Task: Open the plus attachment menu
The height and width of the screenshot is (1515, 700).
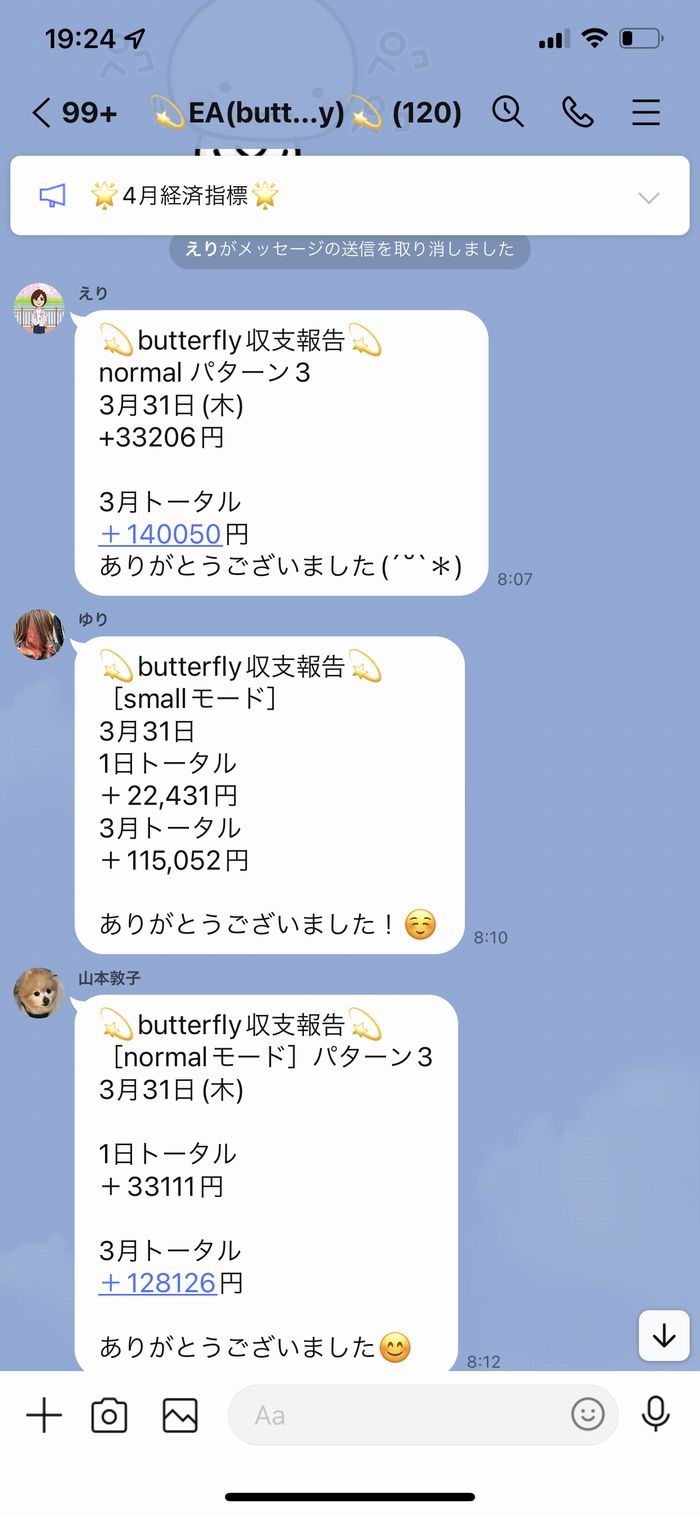Action: coord(44,1415)
